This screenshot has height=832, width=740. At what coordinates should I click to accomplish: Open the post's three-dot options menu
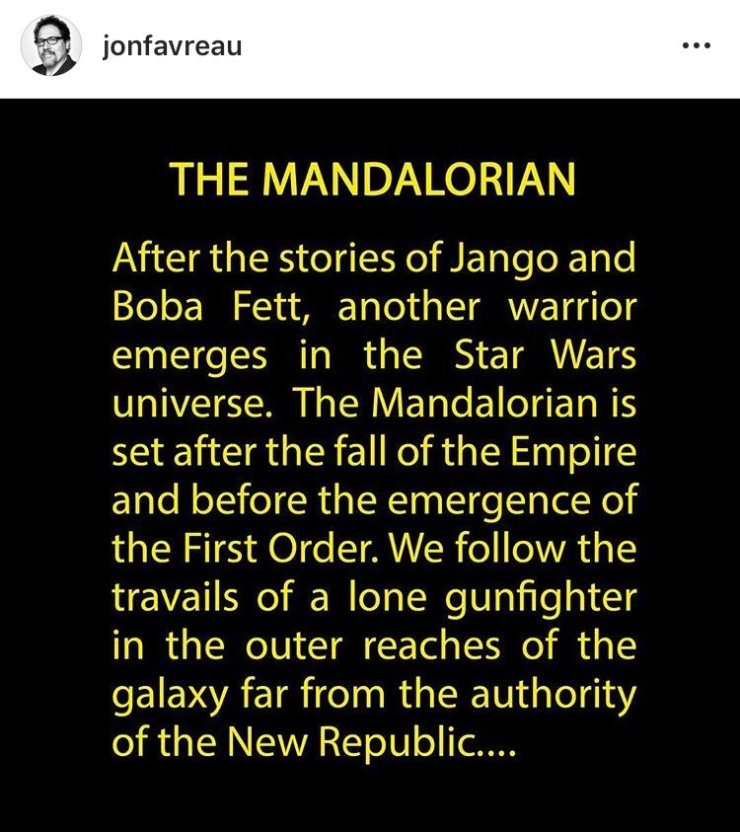pyautogui.click(x=696, y=46)
